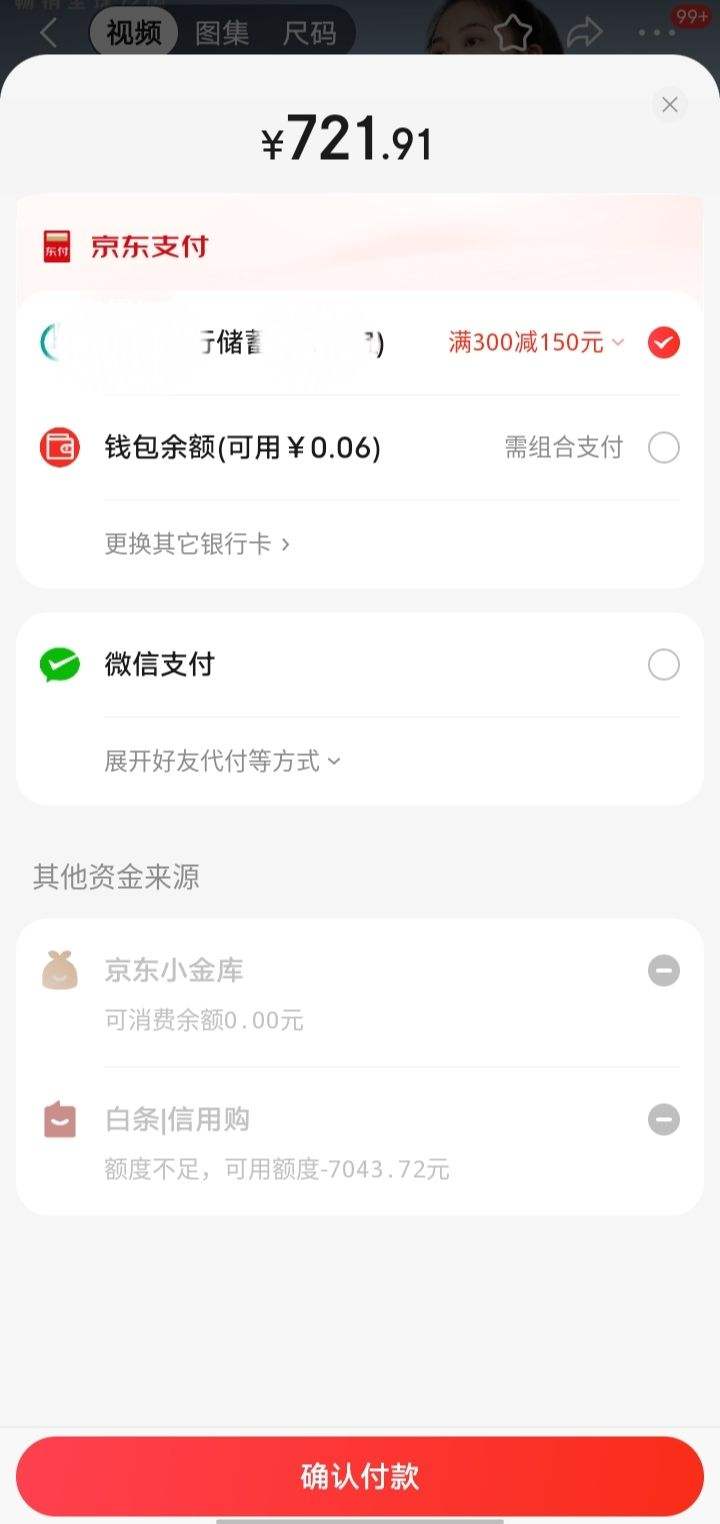Favorite the product with star icon
This screenshot has height=1524, width=720.
click(x=513, y=32)
